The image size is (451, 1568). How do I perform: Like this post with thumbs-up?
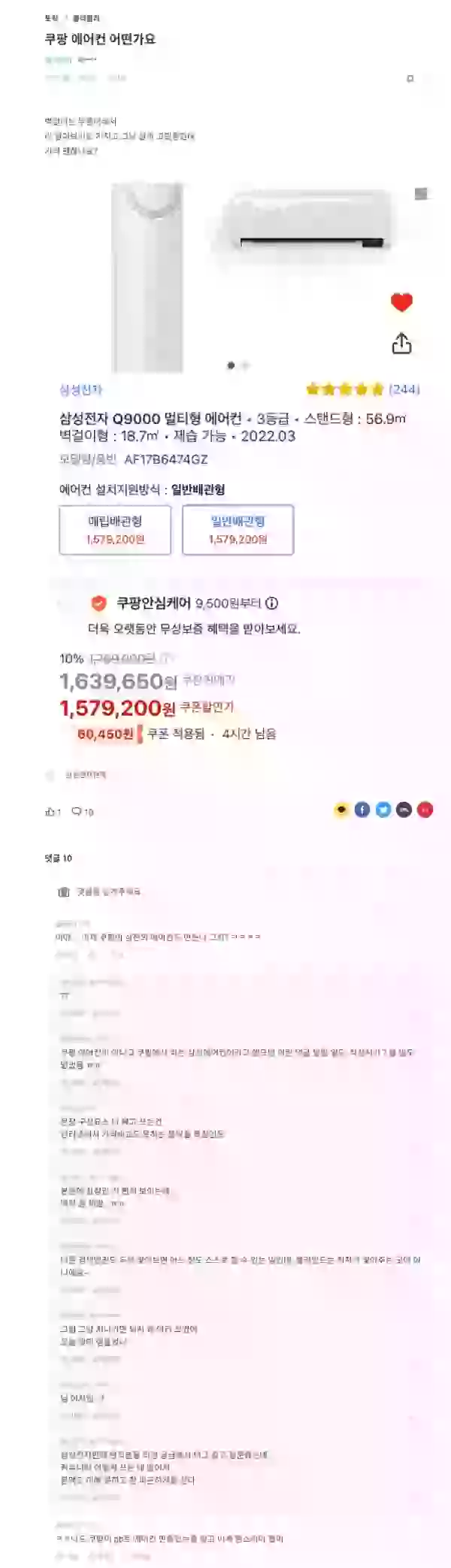tap(51, 812)
